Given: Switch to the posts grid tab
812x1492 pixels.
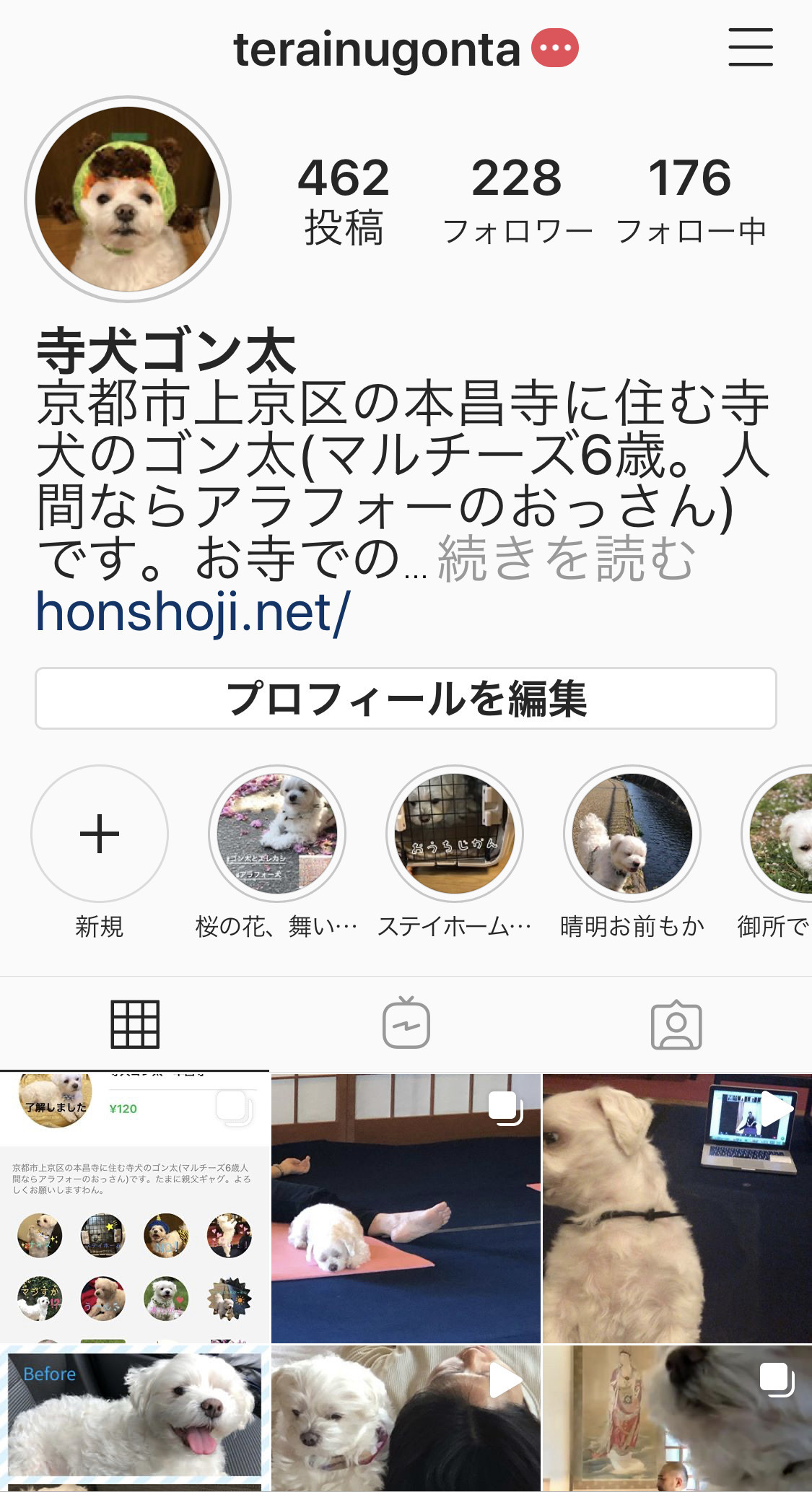Looking at the screenshot, I should [x=135, y=1024].
